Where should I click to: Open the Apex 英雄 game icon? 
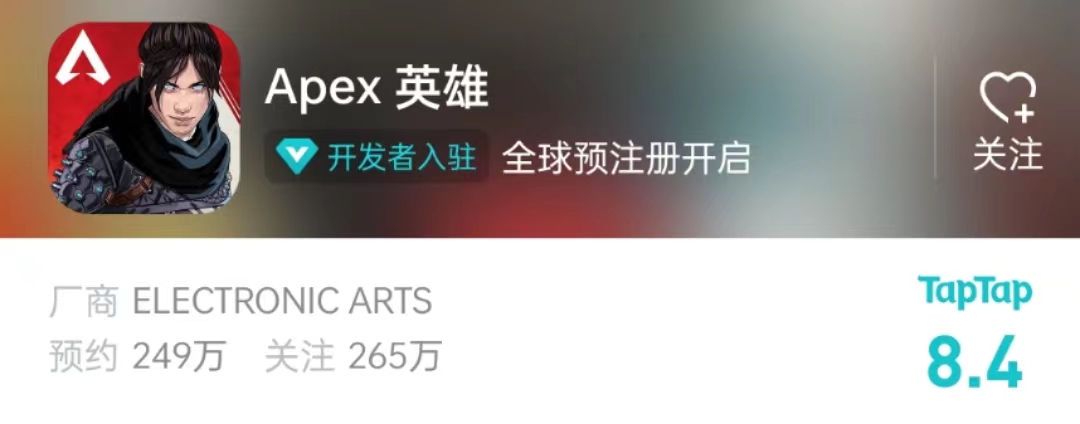(144, 119)
